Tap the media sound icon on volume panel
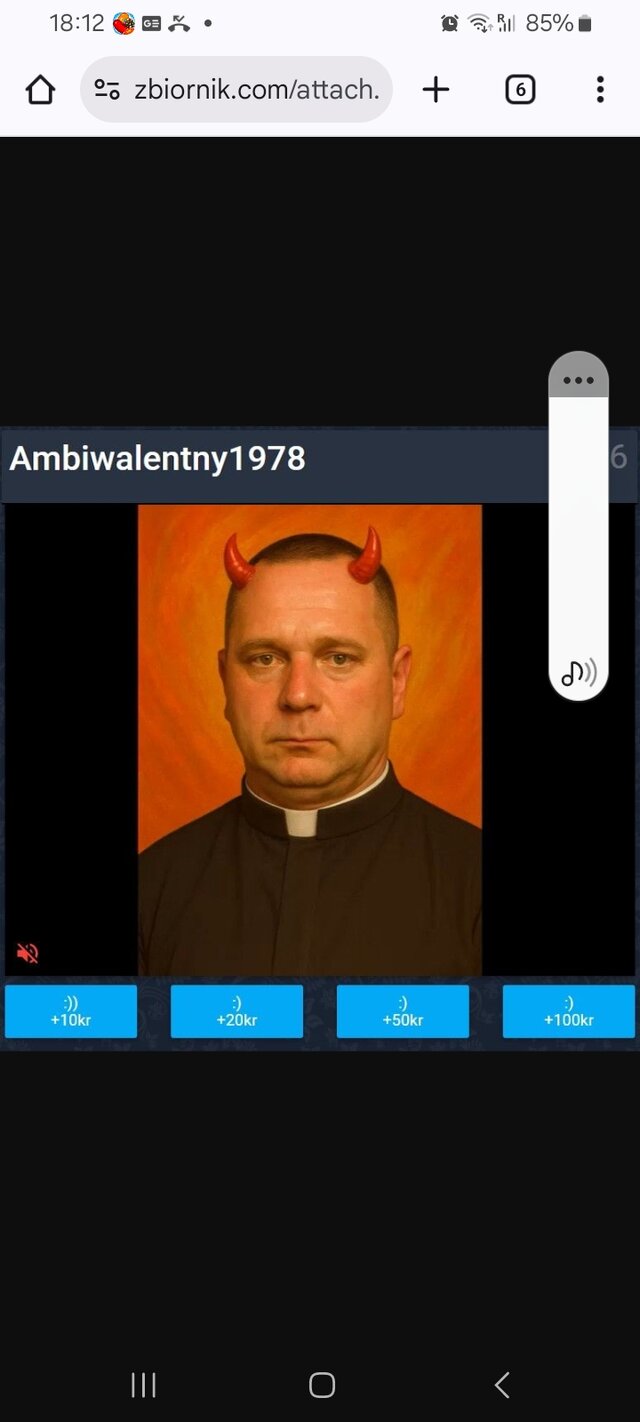The image size is (640, 1422). [x=578, y=673]
